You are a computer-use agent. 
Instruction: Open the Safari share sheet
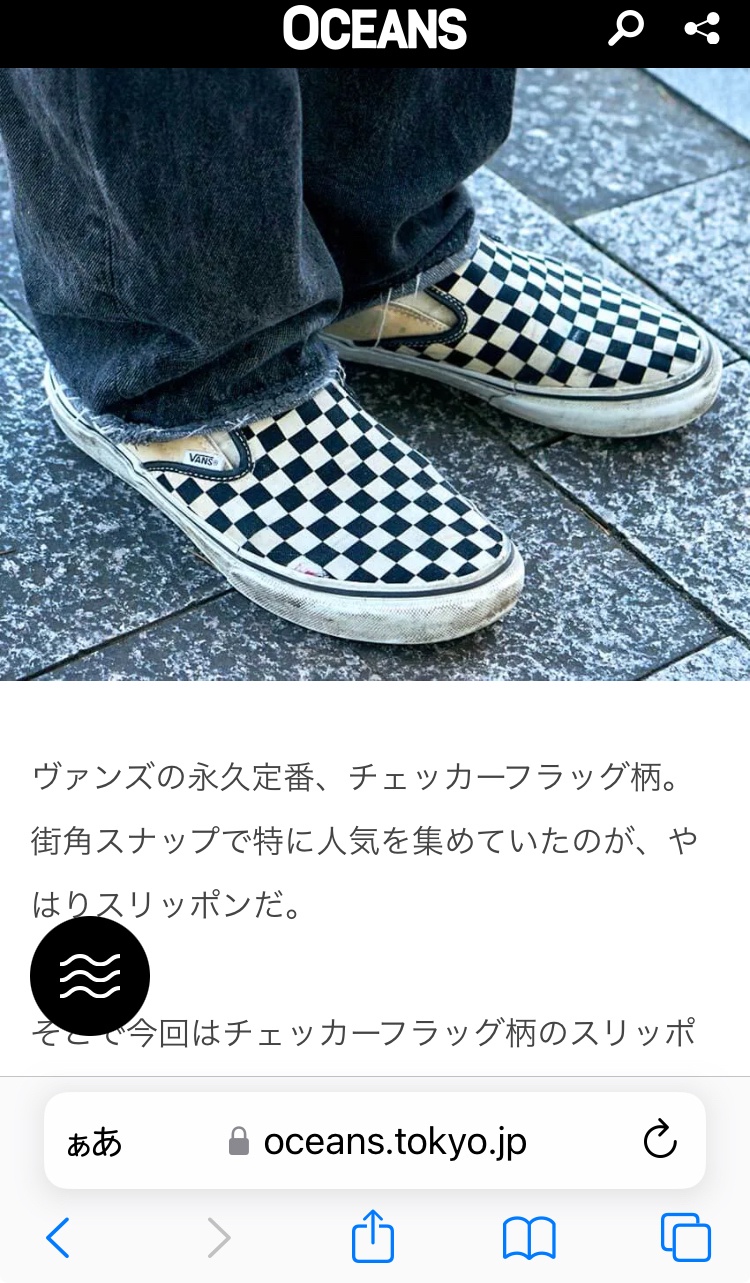373,1238
